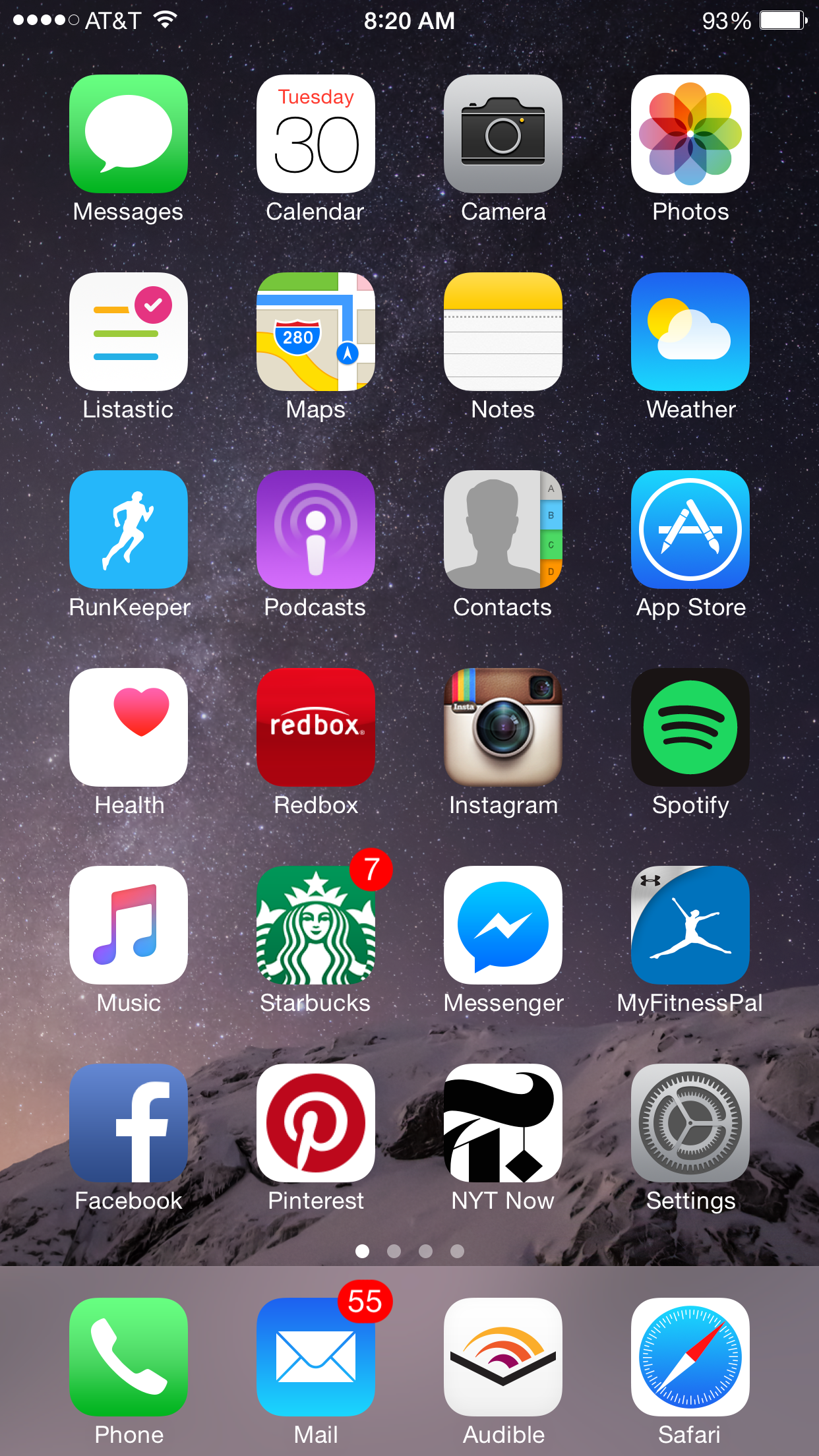This screenshot has width=819, height=1456.
Task: Launch Spotify
Action: [690, 727]
